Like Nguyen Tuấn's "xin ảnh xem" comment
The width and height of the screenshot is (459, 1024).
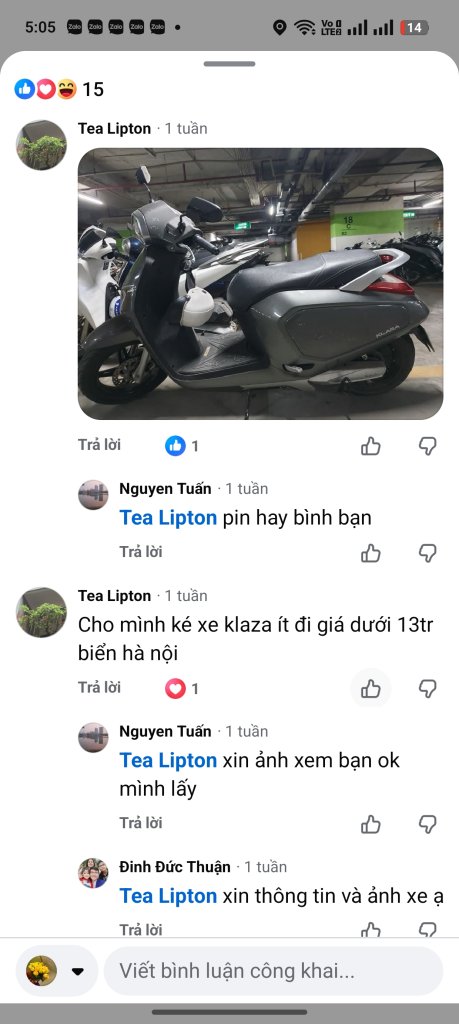click(371, 824)
